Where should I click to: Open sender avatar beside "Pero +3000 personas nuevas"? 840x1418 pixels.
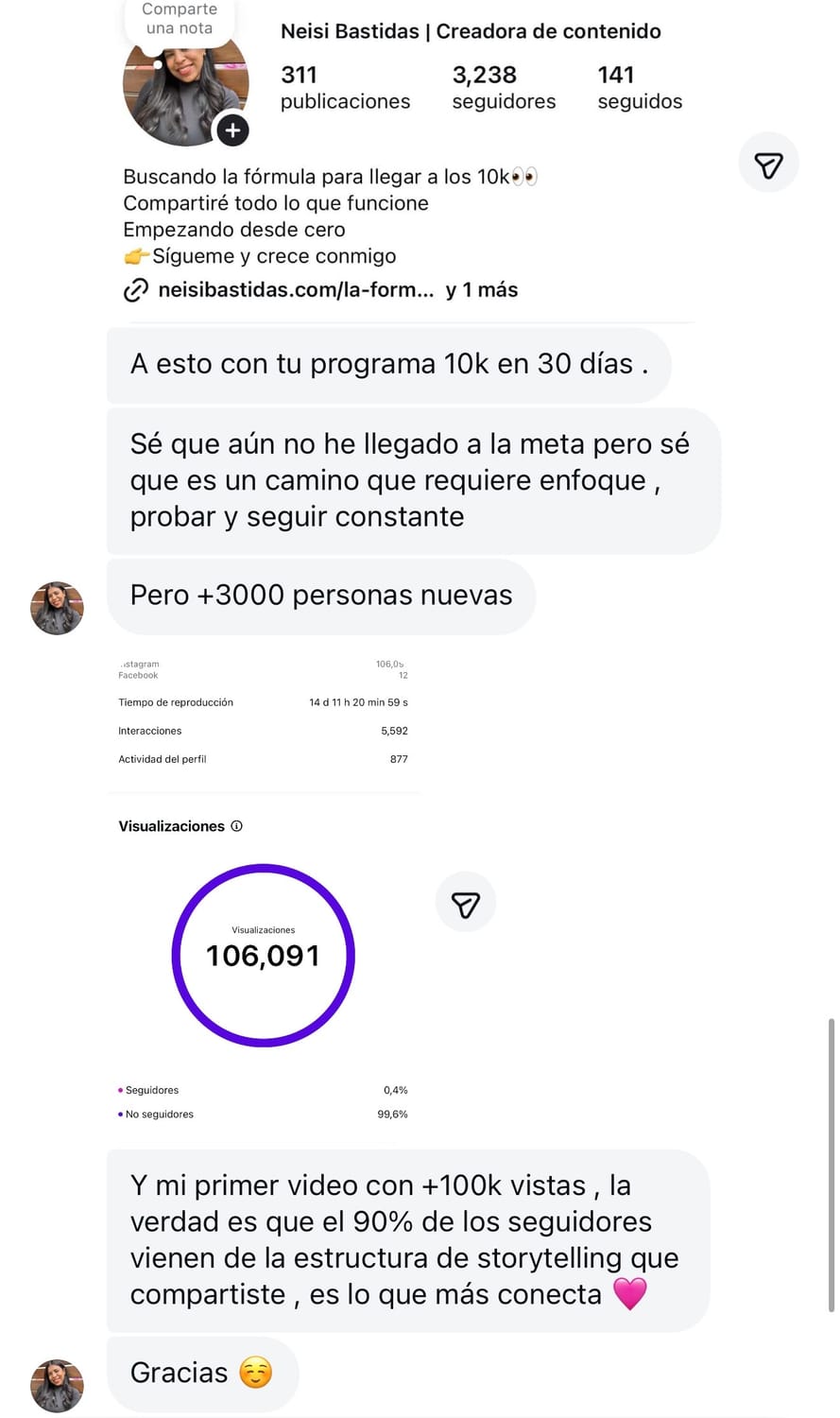point(58,608)
